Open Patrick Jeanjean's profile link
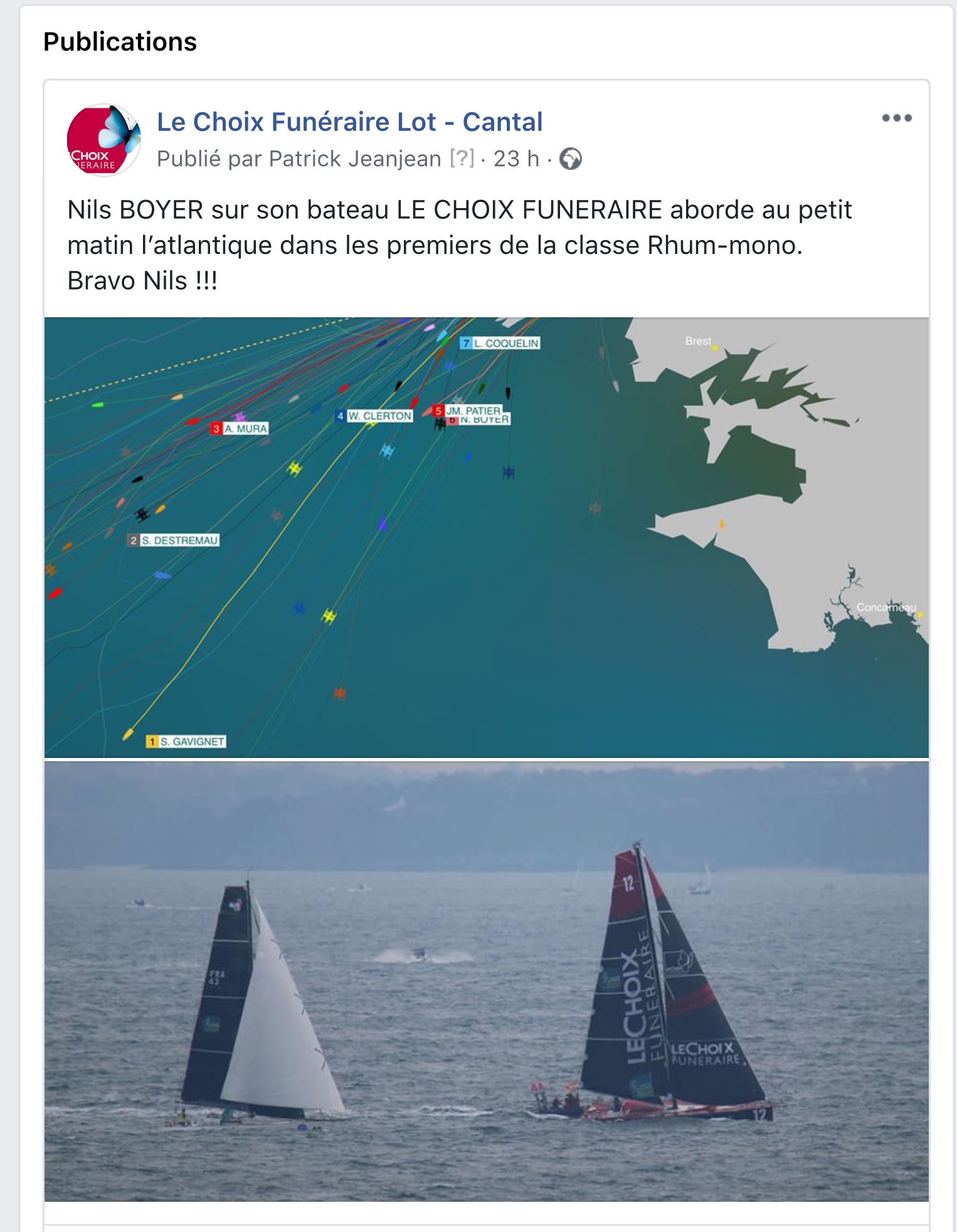 354,159
